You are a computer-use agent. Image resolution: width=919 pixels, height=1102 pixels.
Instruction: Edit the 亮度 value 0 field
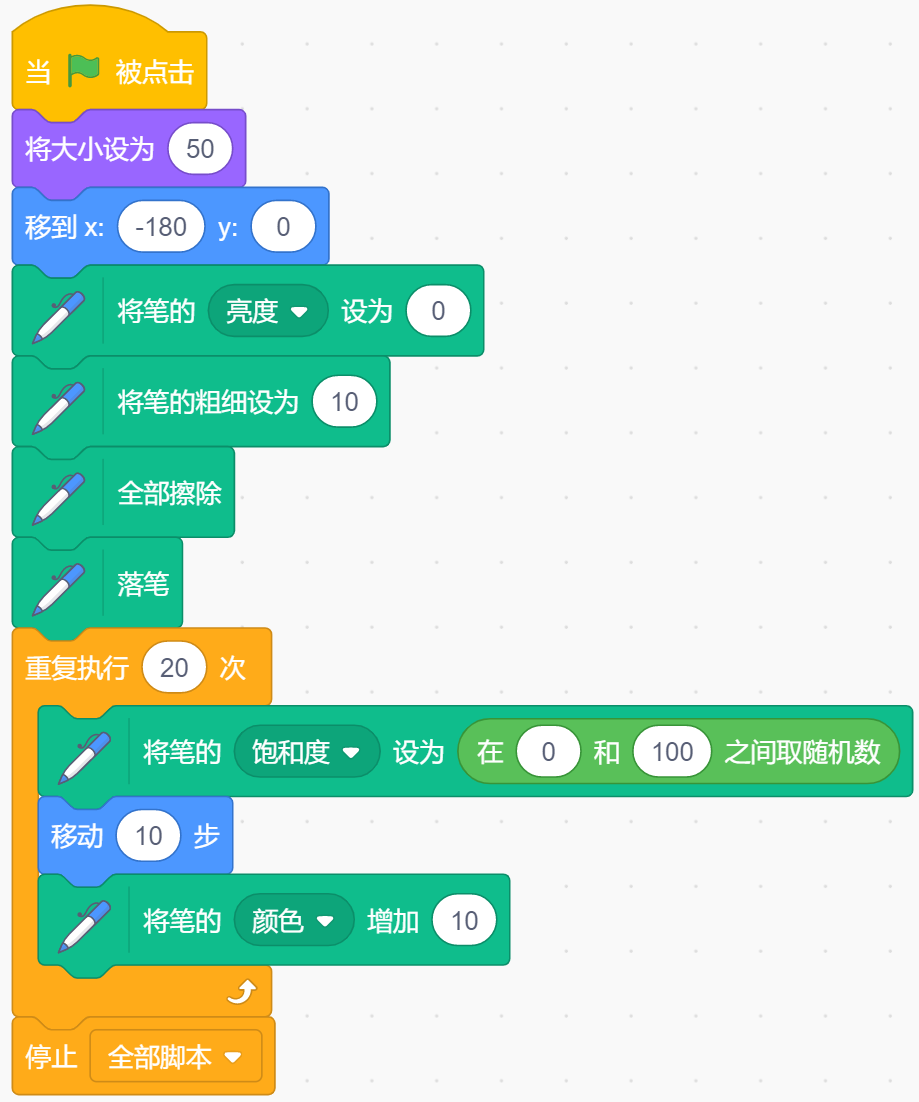pyautogui.click(x=438, y=311)
